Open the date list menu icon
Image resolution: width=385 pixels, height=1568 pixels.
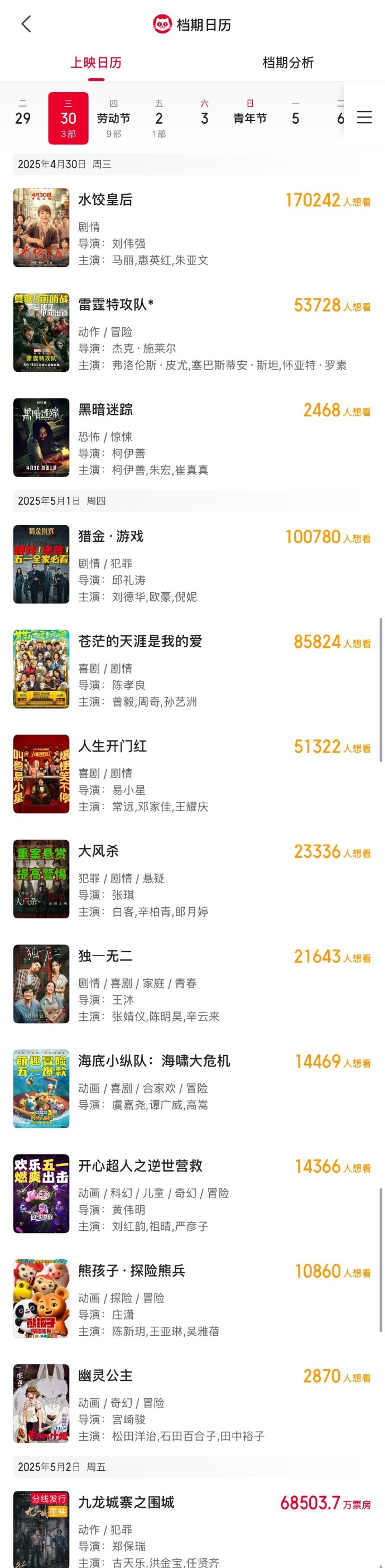coord(364,117)
